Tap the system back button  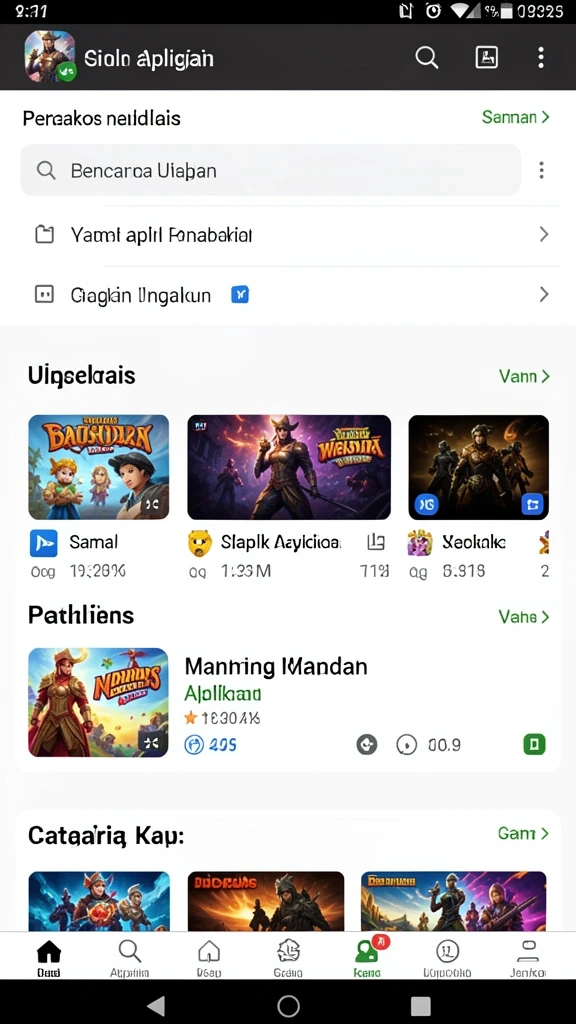pos(156,1006)
